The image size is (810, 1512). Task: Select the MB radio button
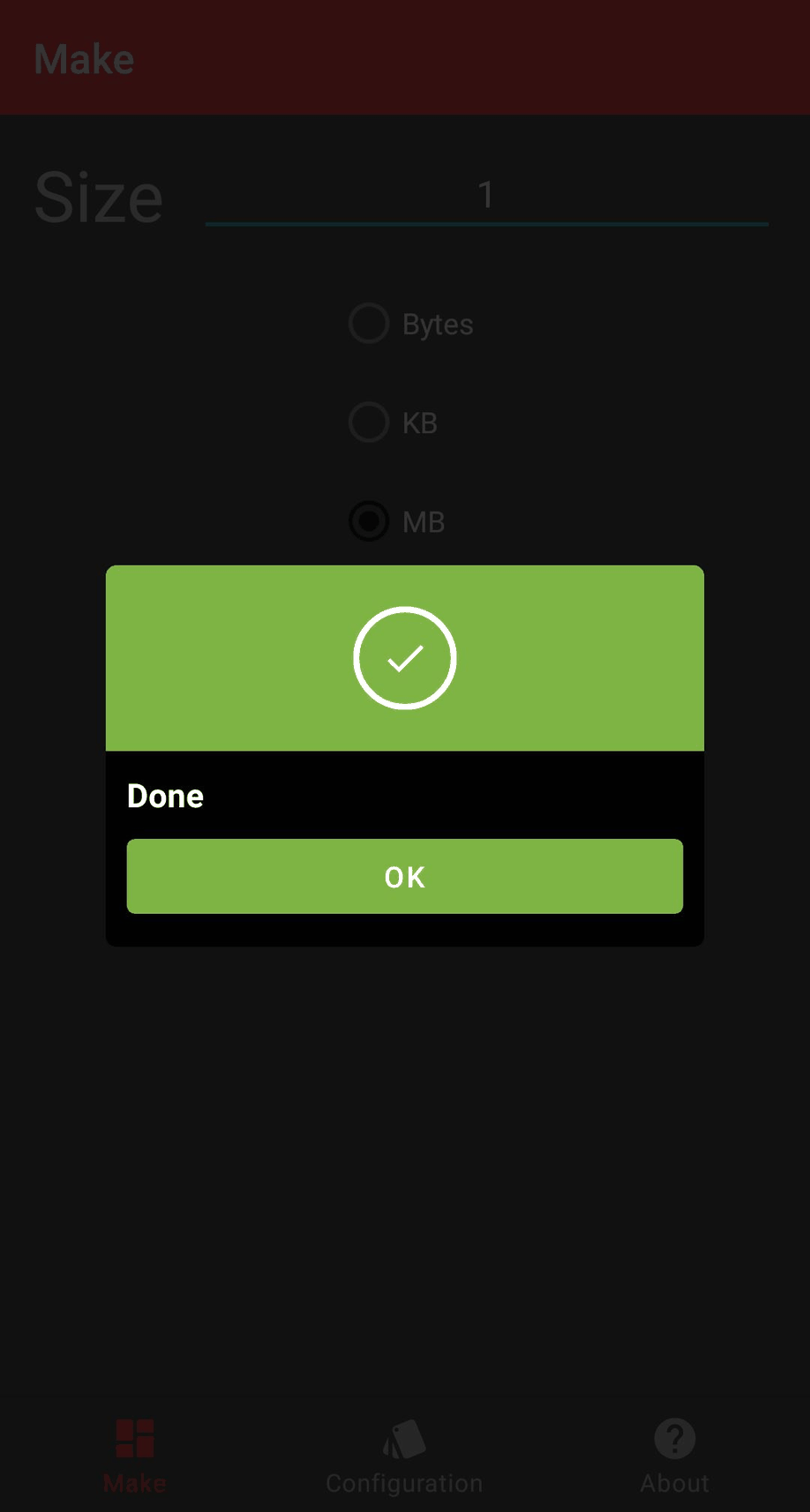pyautogui.click(x=369, y=521)
